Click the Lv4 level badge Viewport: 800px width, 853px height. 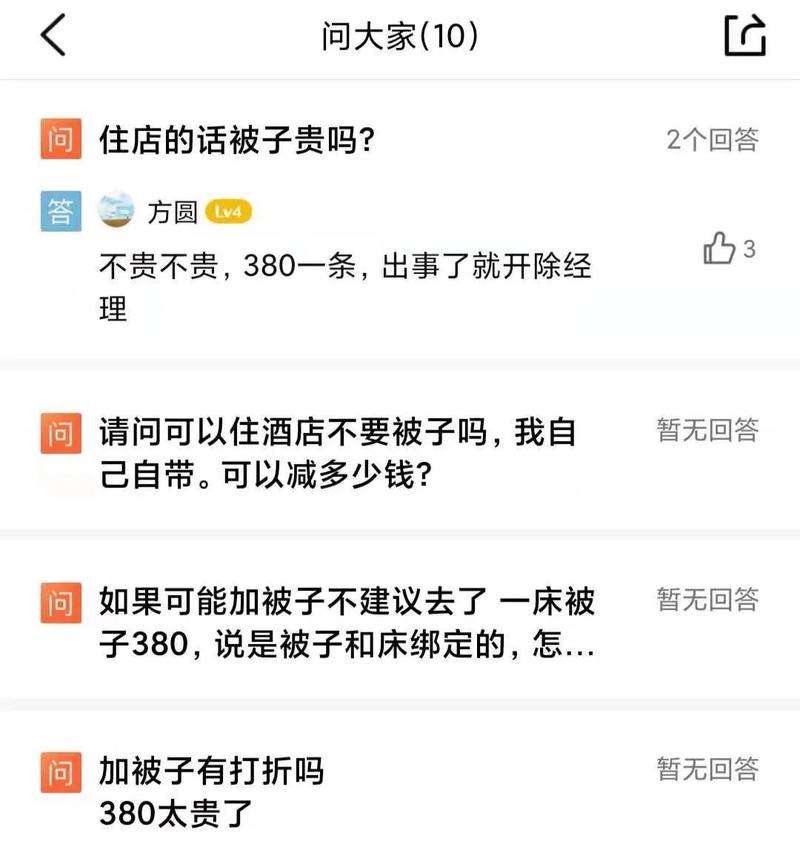(x=231, y=211)
